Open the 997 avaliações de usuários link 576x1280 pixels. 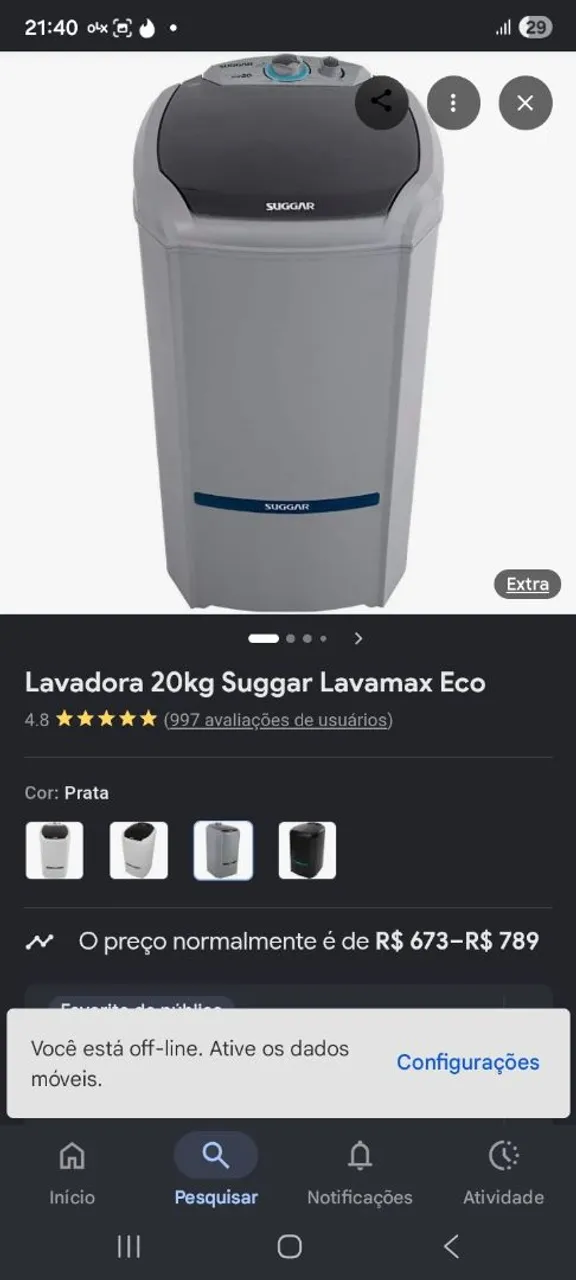(x=278, y=719)
